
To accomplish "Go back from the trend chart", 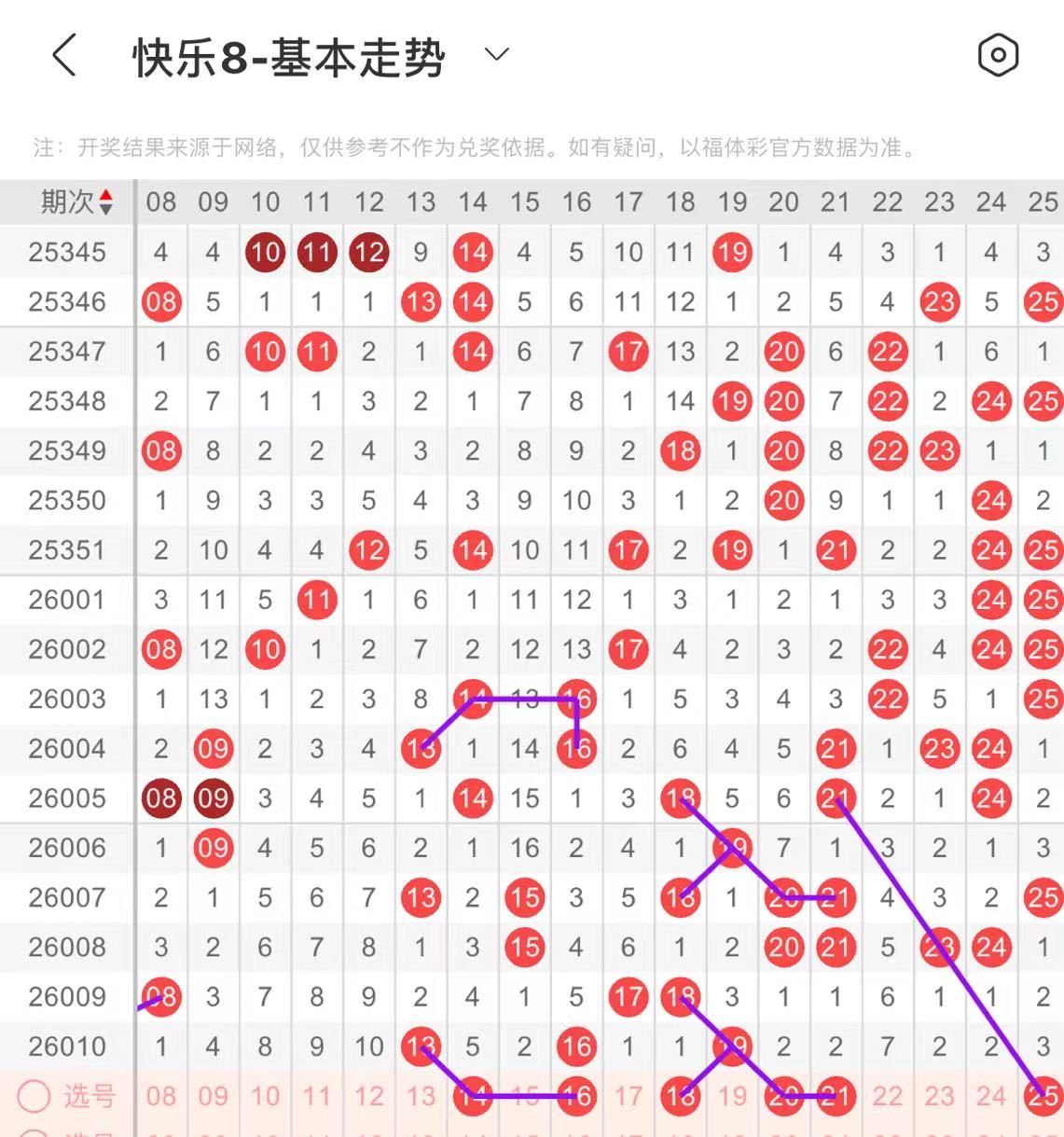I will (x=63, y=56).
